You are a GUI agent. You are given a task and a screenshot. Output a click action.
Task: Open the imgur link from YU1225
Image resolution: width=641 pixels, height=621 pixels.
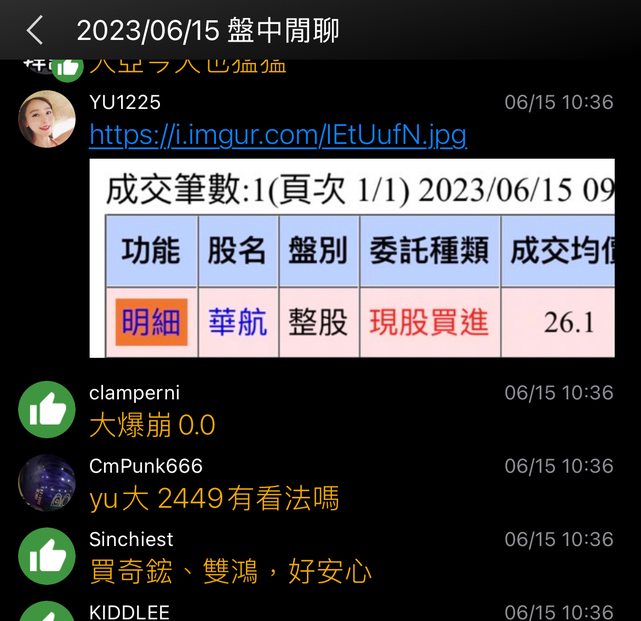(x=277, y=134)
